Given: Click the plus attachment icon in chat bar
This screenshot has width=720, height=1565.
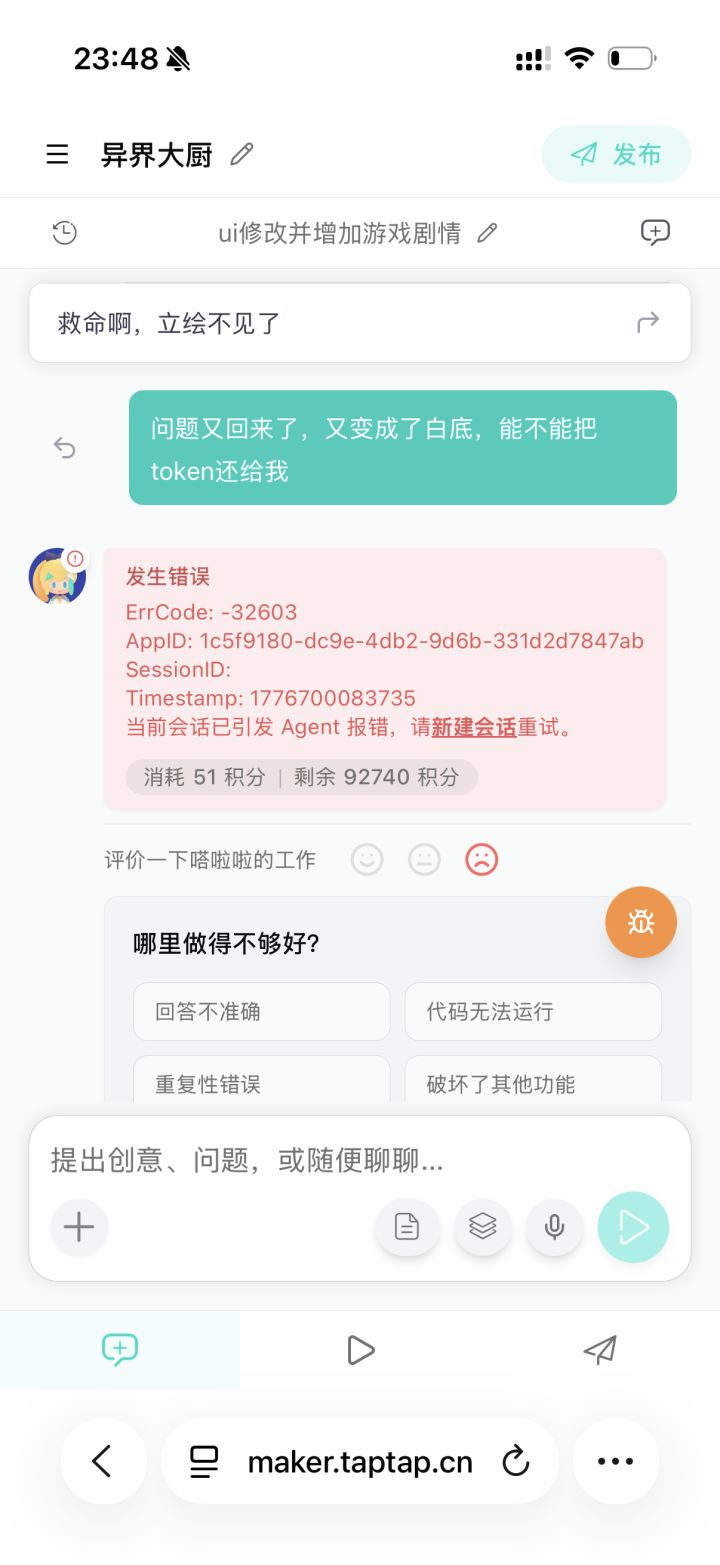Looking at the screenshot, I should click(x=79, y=1227).
